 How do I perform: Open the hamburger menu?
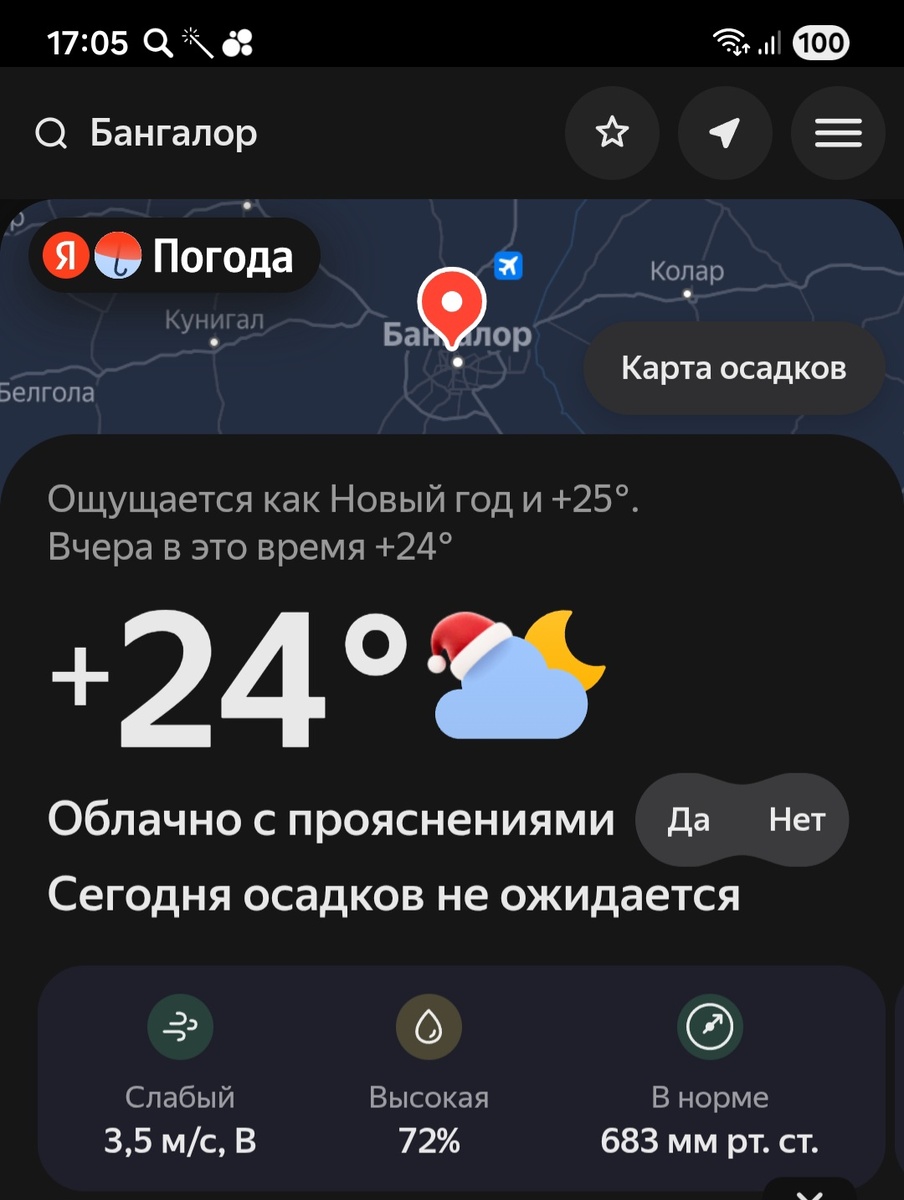click(x=838, y=132)
